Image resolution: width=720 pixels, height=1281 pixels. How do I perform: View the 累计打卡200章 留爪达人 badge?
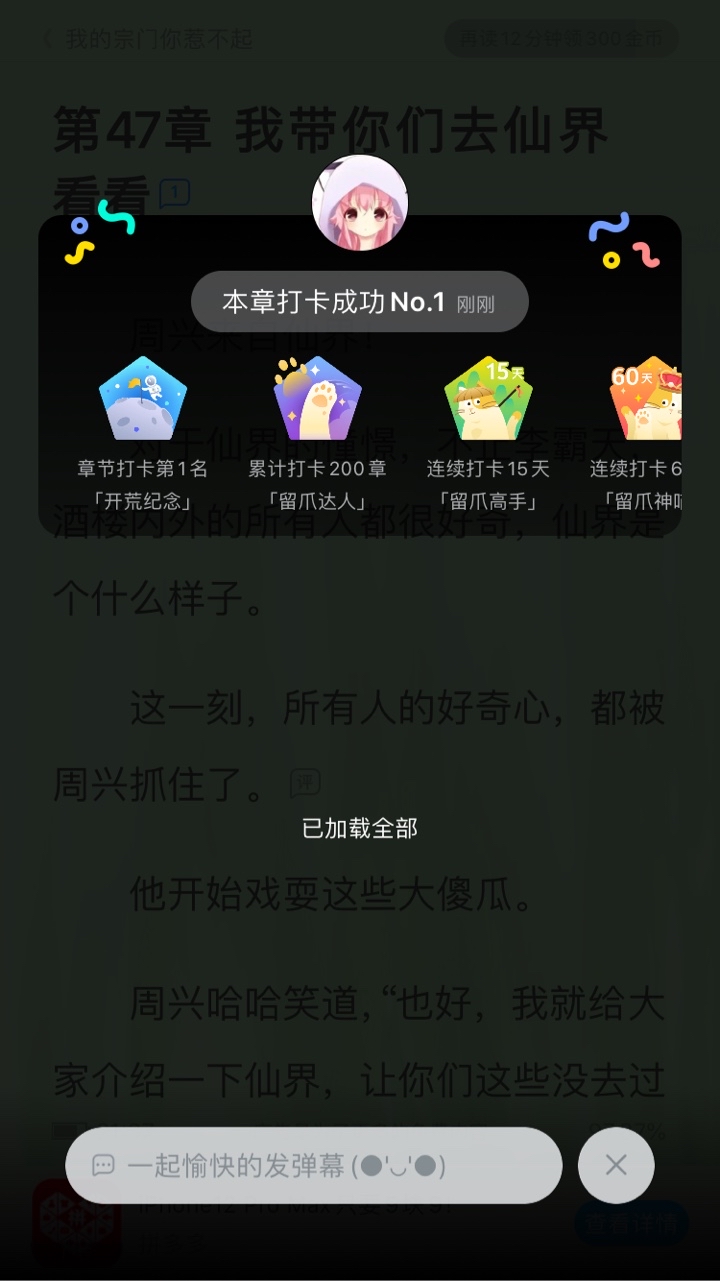tap(318, 398)
